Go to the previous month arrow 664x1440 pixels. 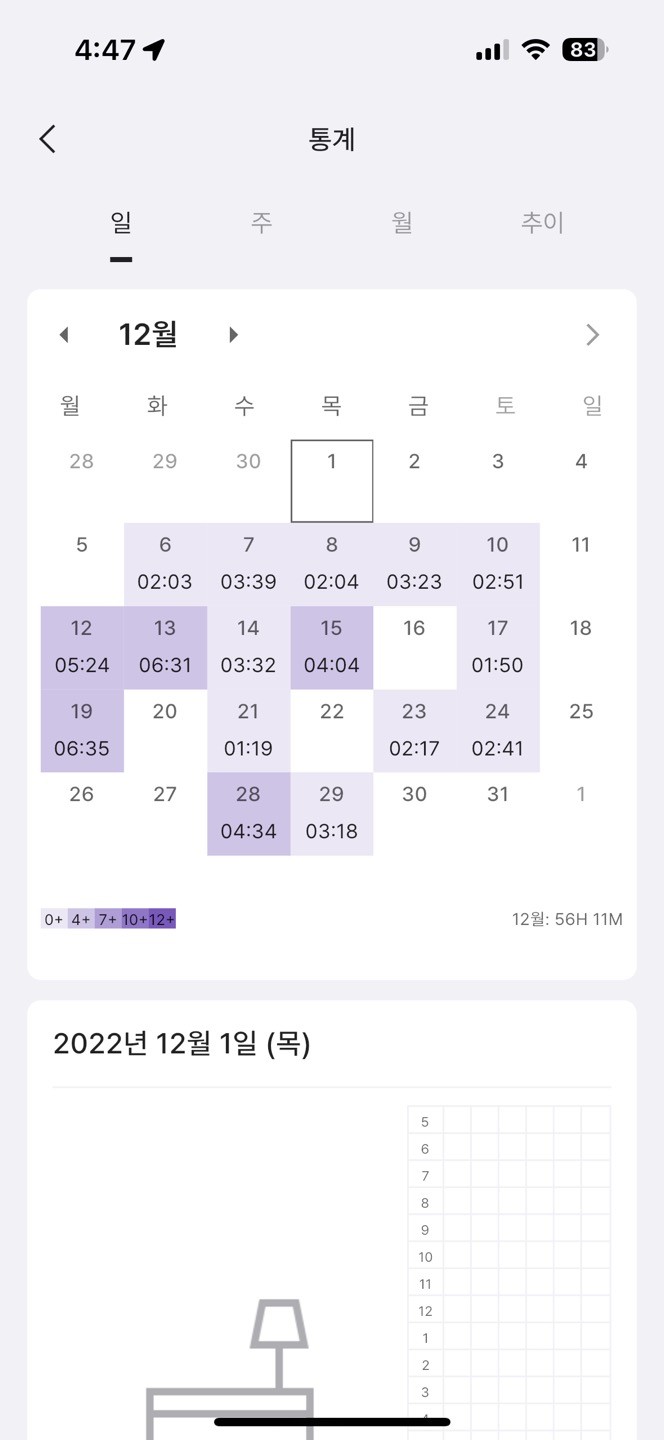coord(64,335)
